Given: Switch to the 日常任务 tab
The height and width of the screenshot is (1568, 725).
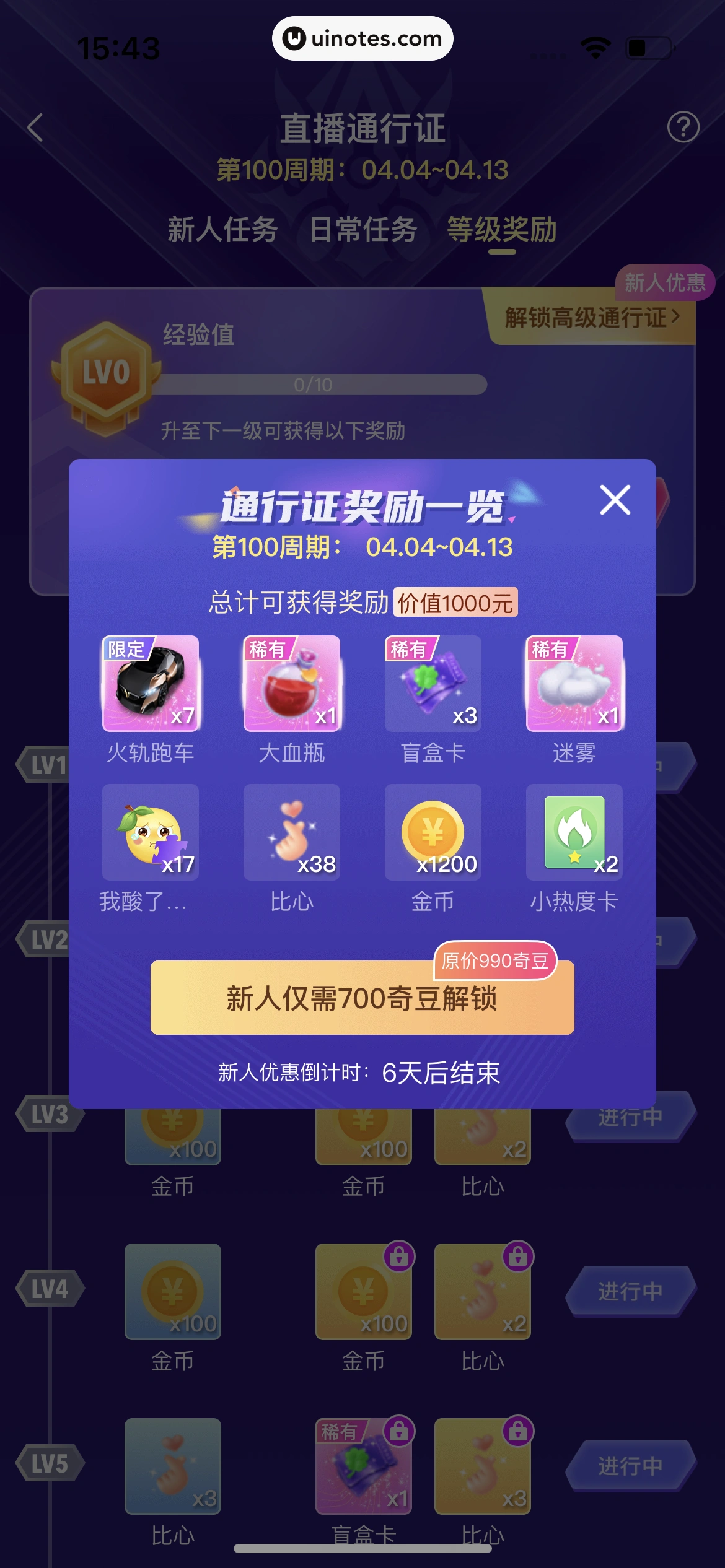Looking at the screenshot, I should (362, 229).
